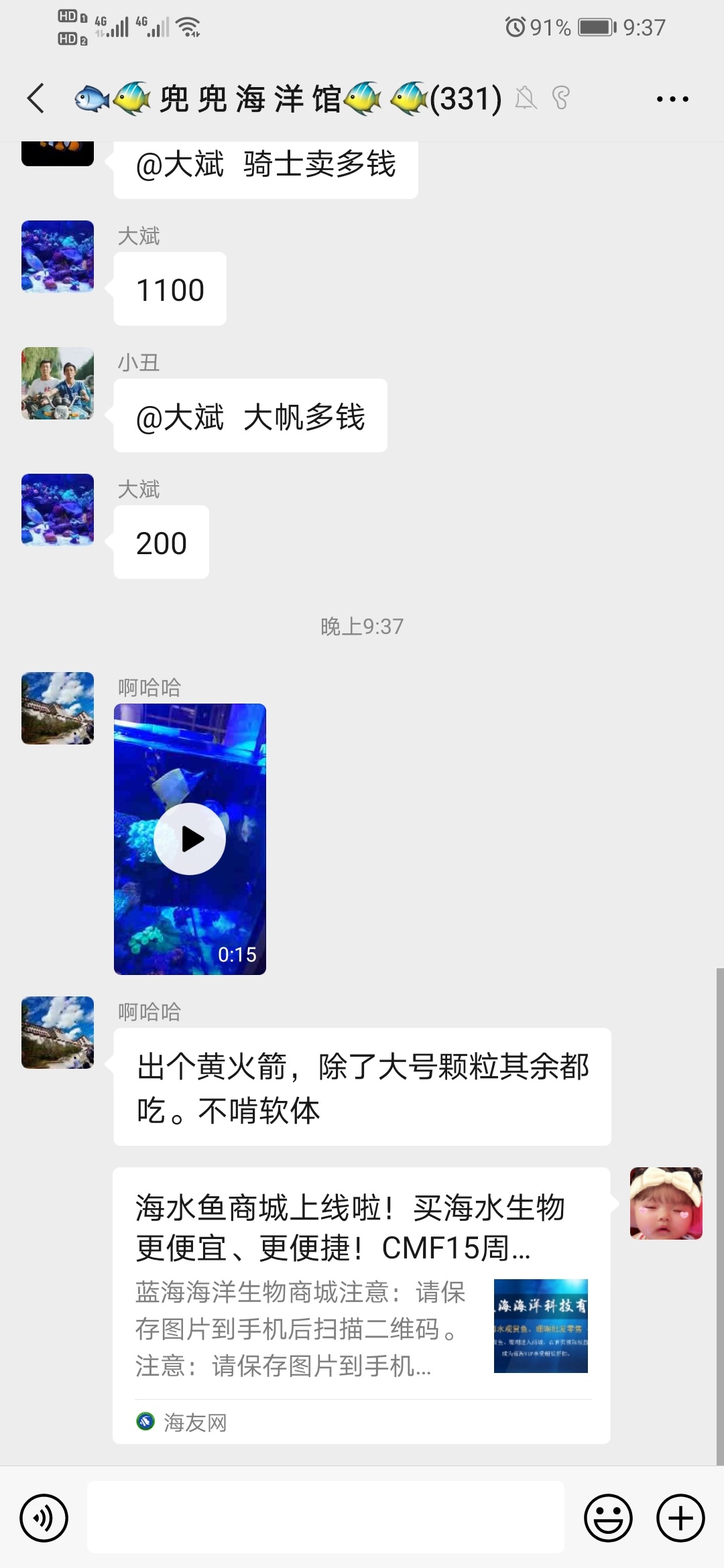Open the emoji picker
The image size is (724, 1568).
[608, 1518]
